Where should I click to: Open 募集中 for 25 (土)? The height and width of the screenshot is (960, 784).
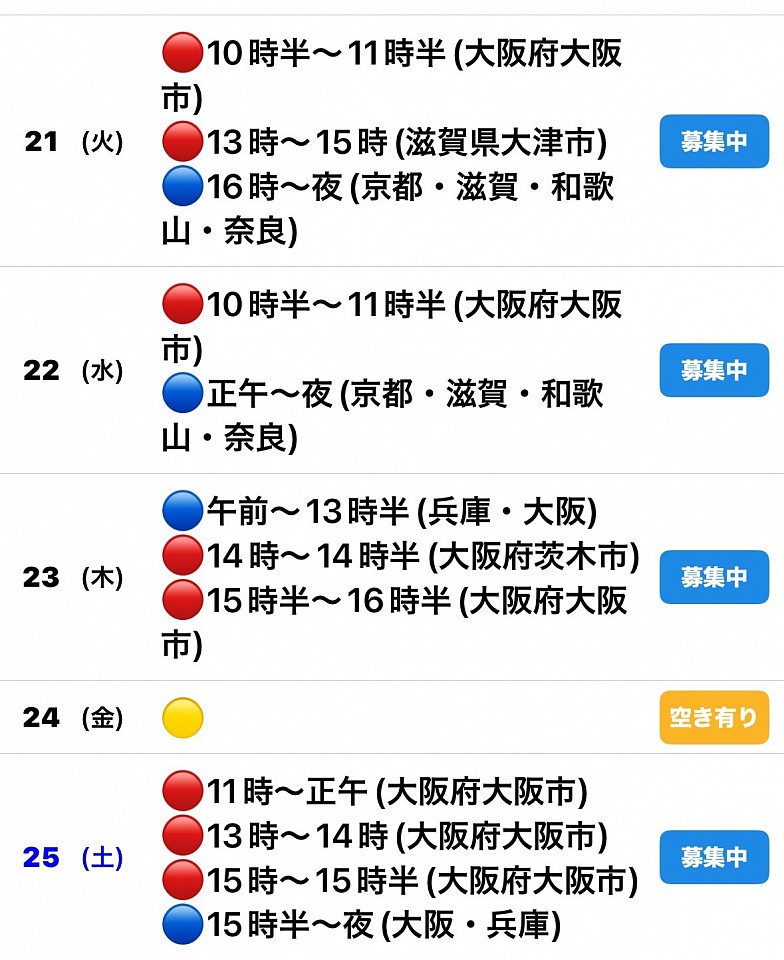tap(714, 857)
